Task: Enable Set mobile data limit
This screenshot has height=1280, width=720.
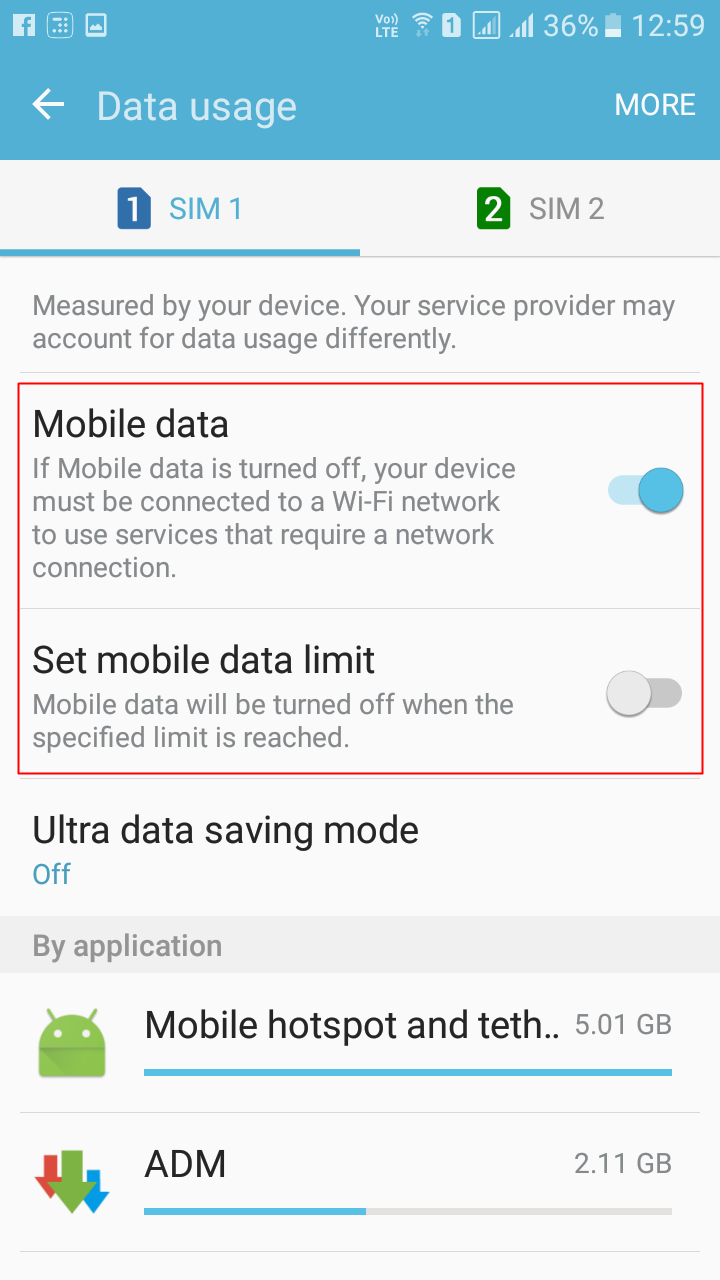Action: [645, 694]
